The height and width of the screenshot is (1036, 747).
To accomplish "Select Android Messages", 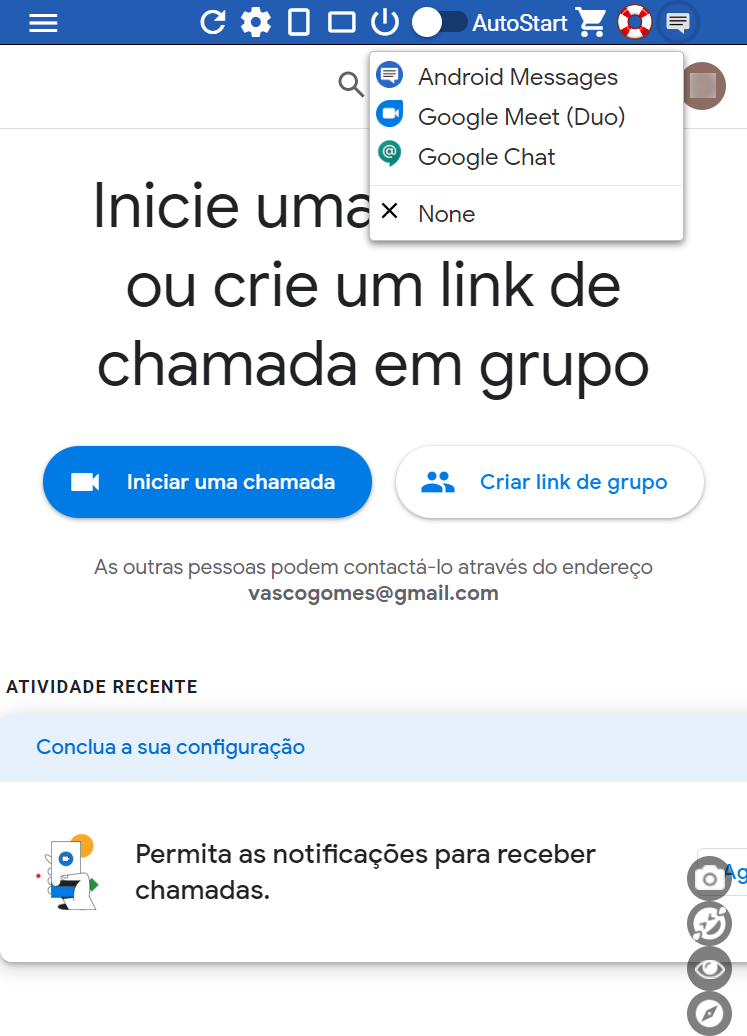I will (517, 77).
